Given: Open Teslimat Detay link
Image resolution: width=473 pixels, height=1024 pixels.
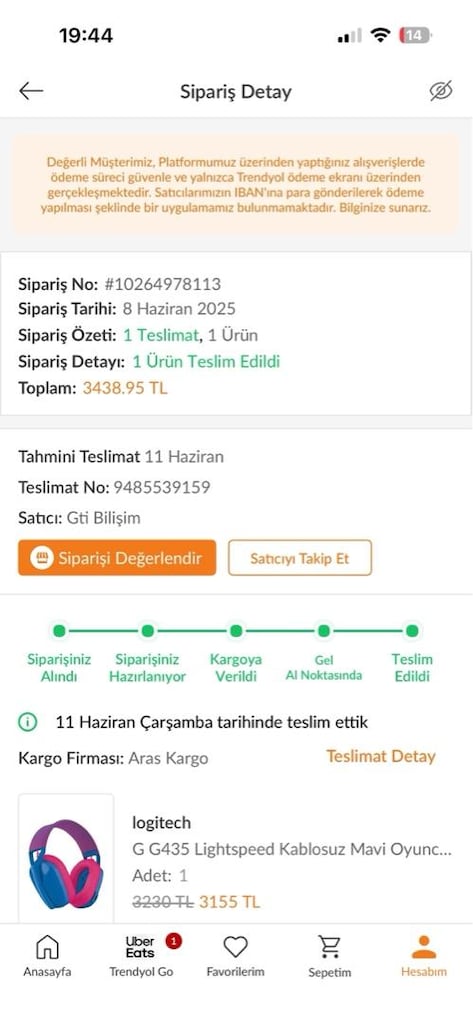Looking at the screenshot, I should coord(381,756).
